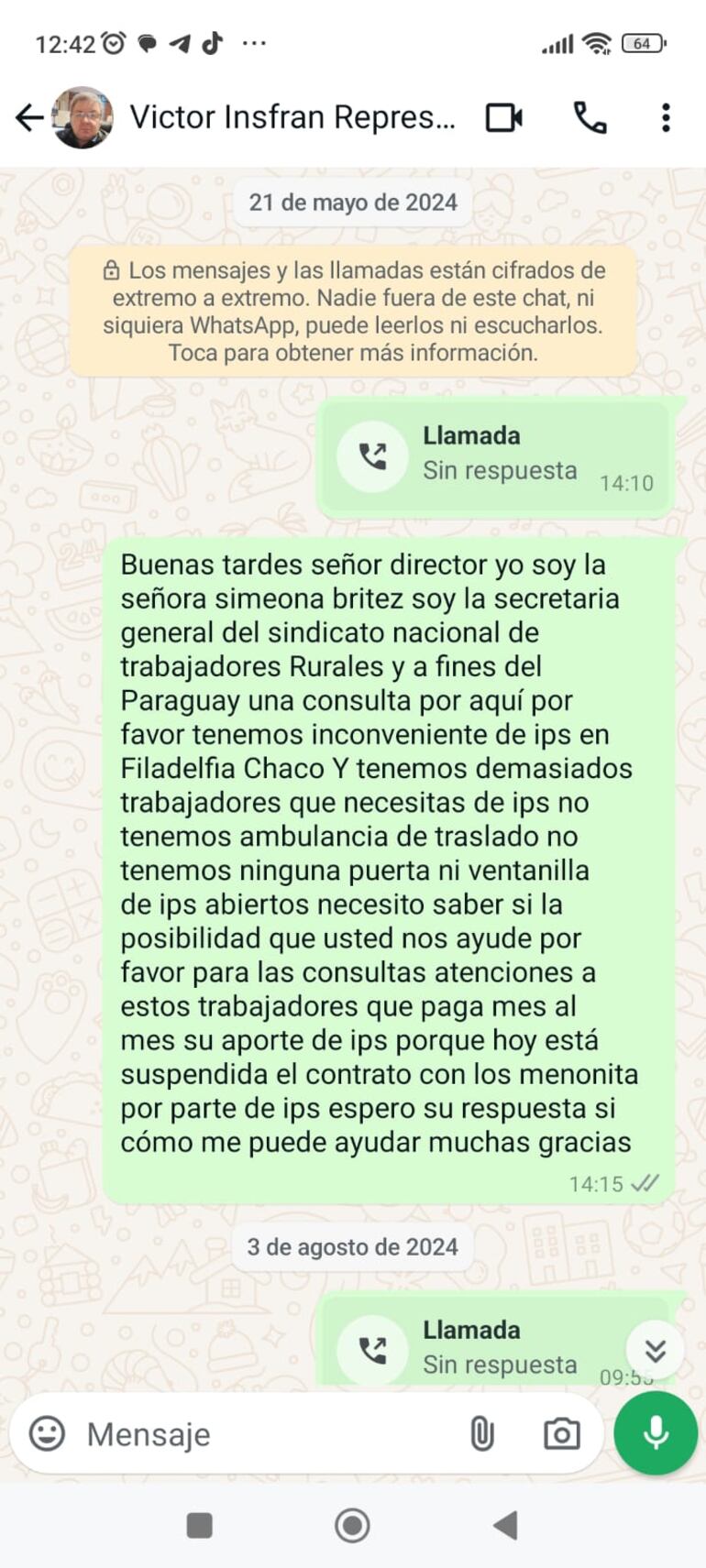Start a video call with Victor Insfran
Screen dimensions: 706x1568
[503, 117]
